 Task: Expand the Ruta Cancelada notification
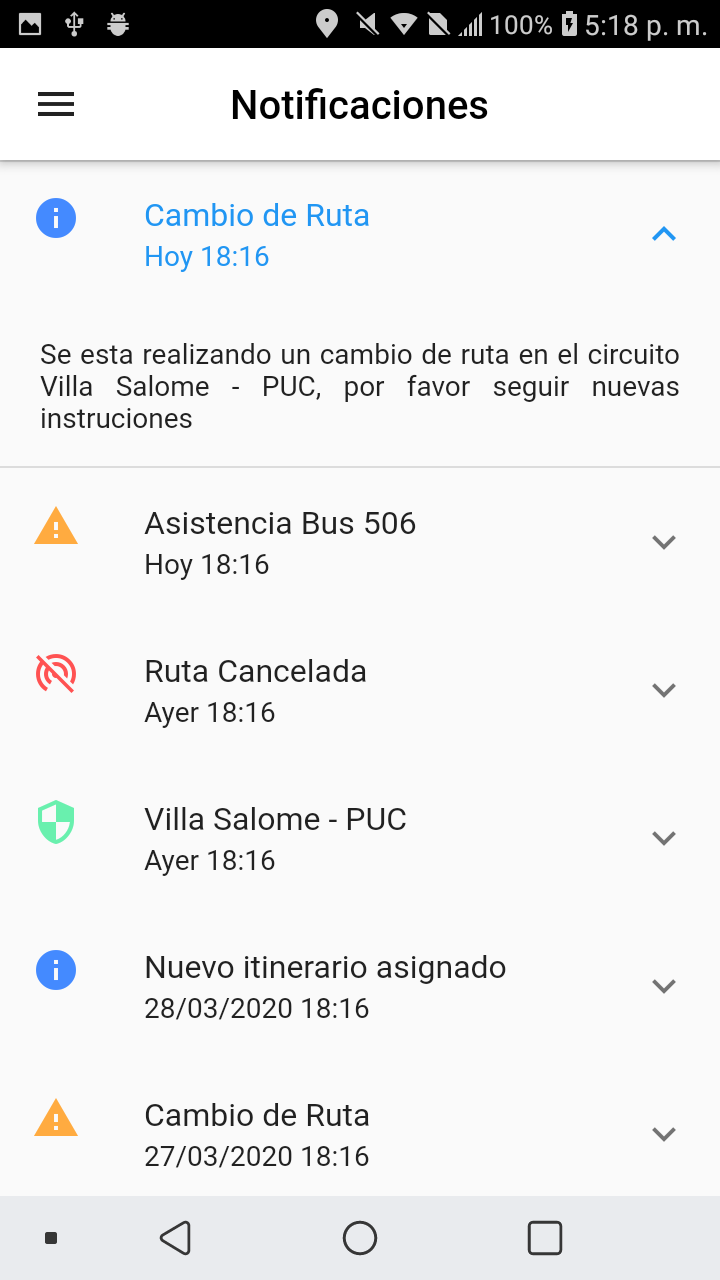pyautogui.click(x=664, y=690)
